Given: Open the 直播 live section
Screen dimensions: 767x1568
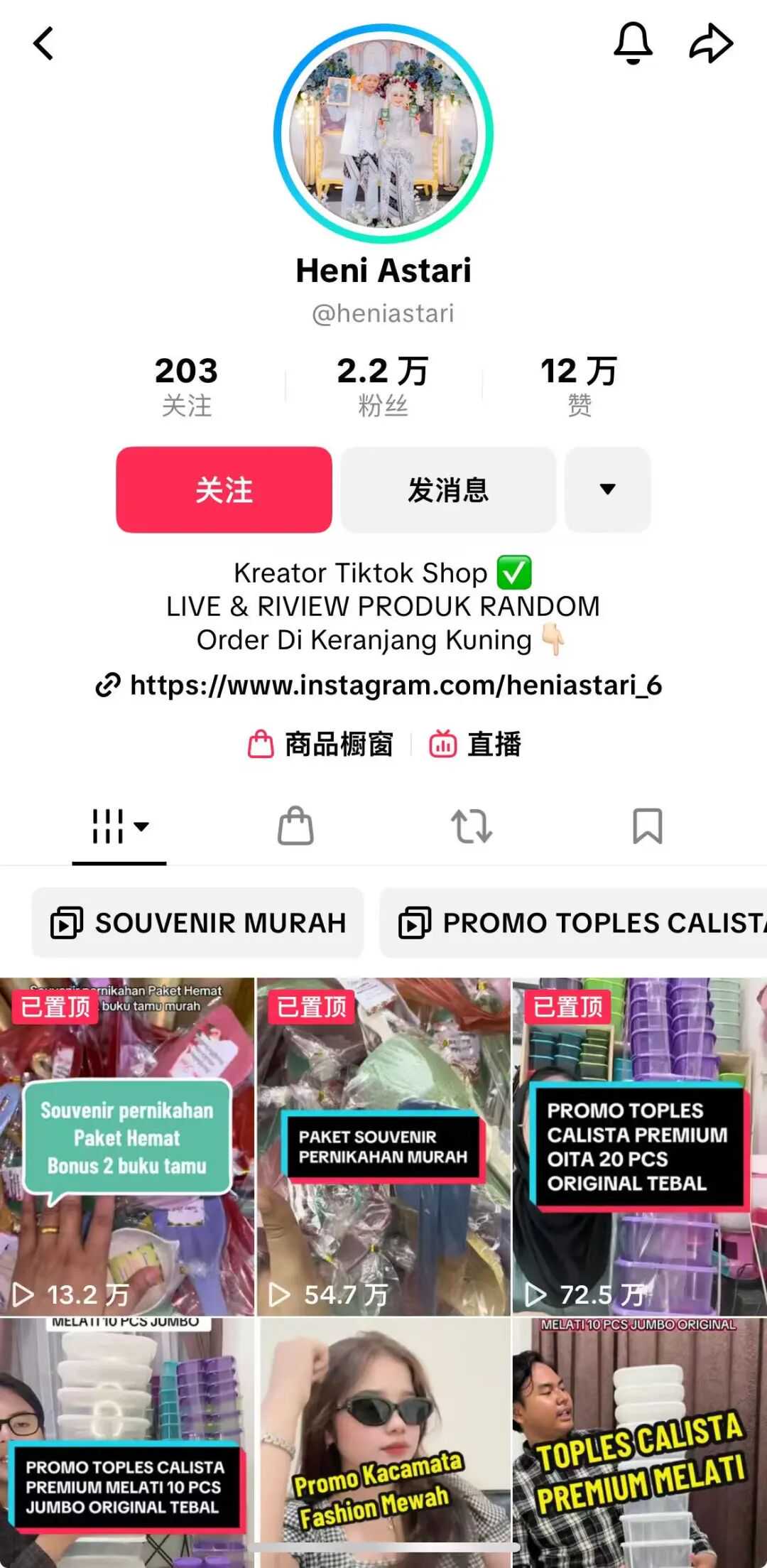Looking at the screenshot, I should click(476, 745).
